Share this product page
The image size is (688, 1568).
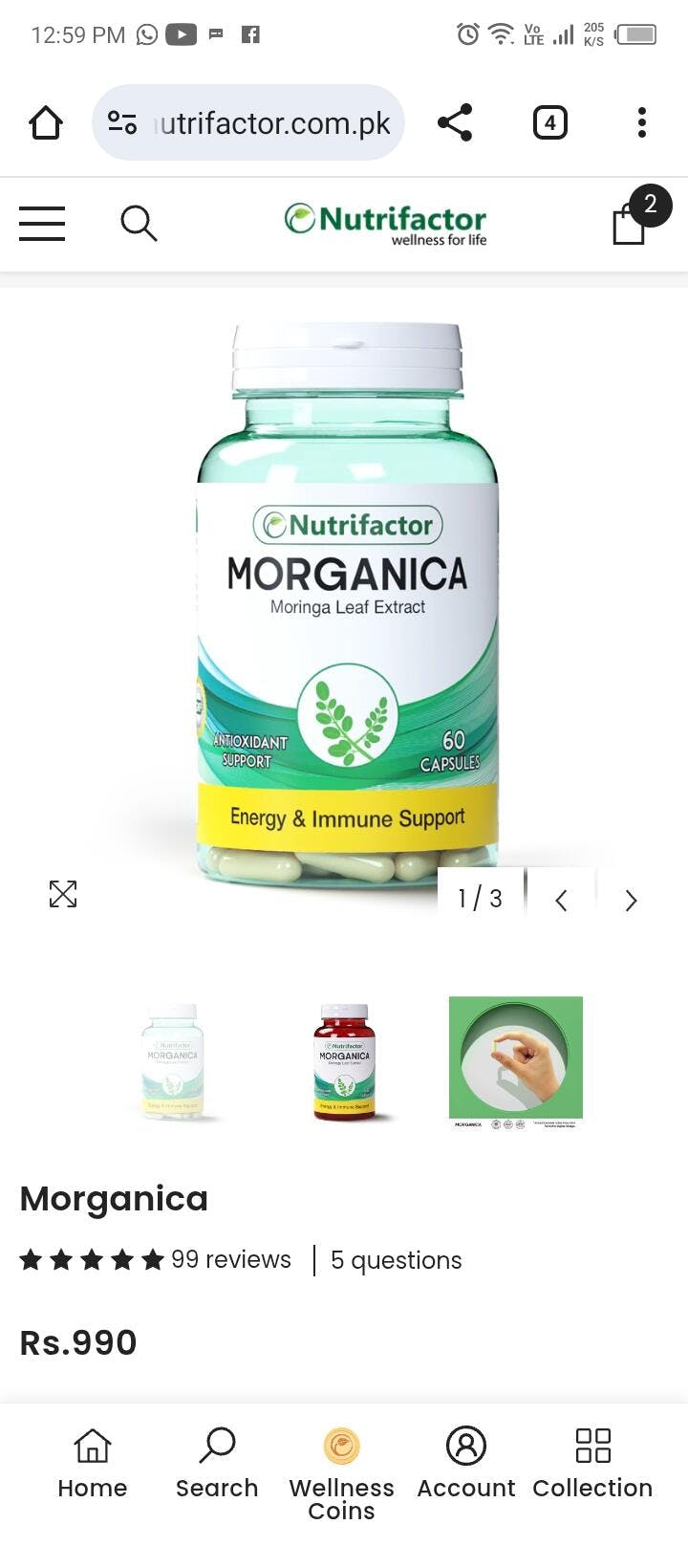click(455, 122)
